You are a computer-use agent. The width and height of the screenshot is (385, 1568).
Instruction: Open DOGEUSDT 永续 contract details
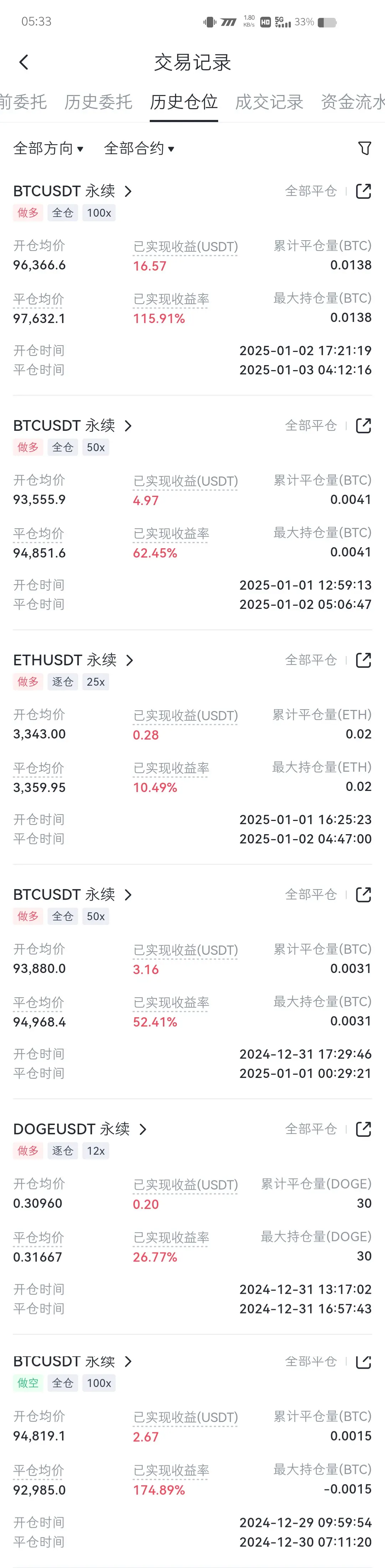pos(80,1129)
